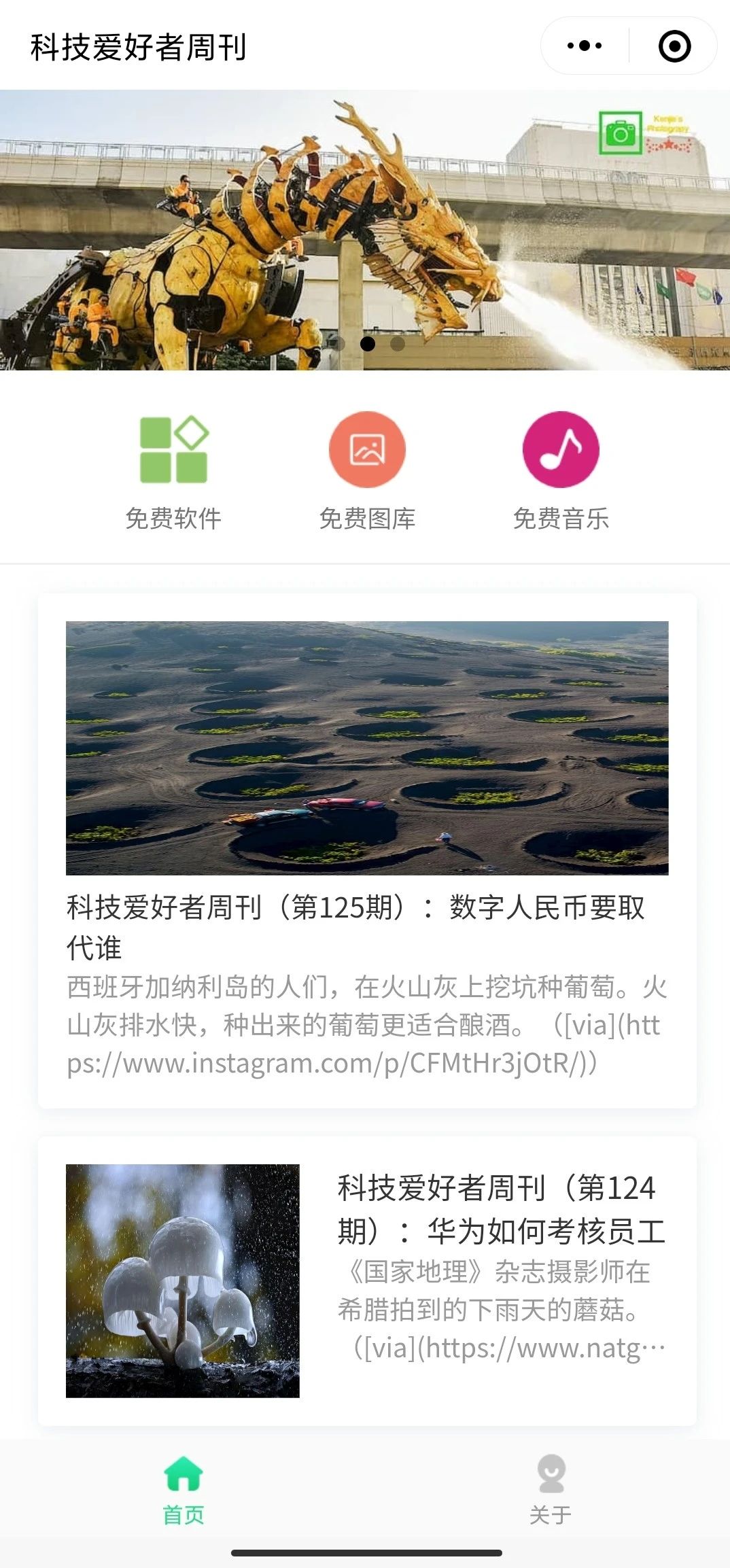The width and height of the screenshot is (730, 1568).
Task: Close the mini program via circle icon
Action: point(674,46)
